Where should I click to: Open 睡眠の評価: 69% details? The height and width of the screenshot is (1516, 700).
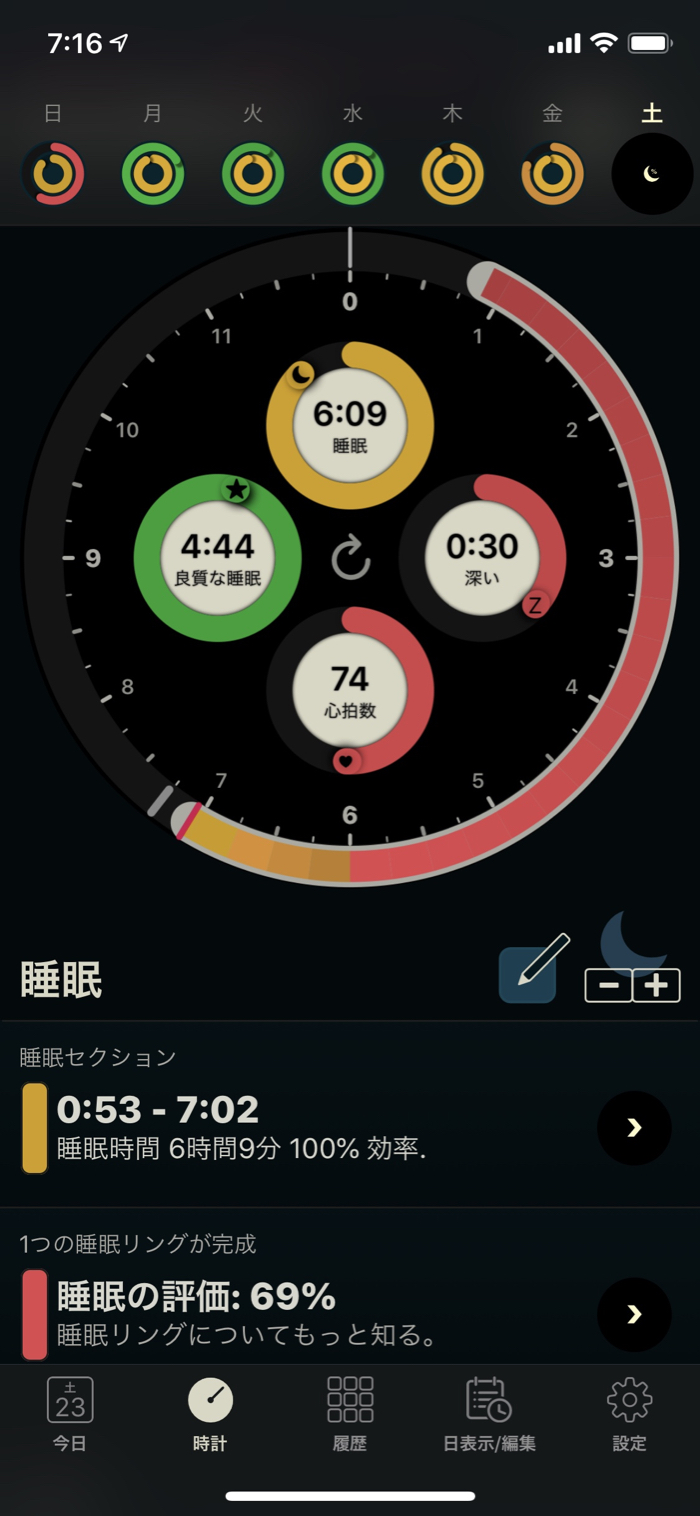coord(634,1314)
